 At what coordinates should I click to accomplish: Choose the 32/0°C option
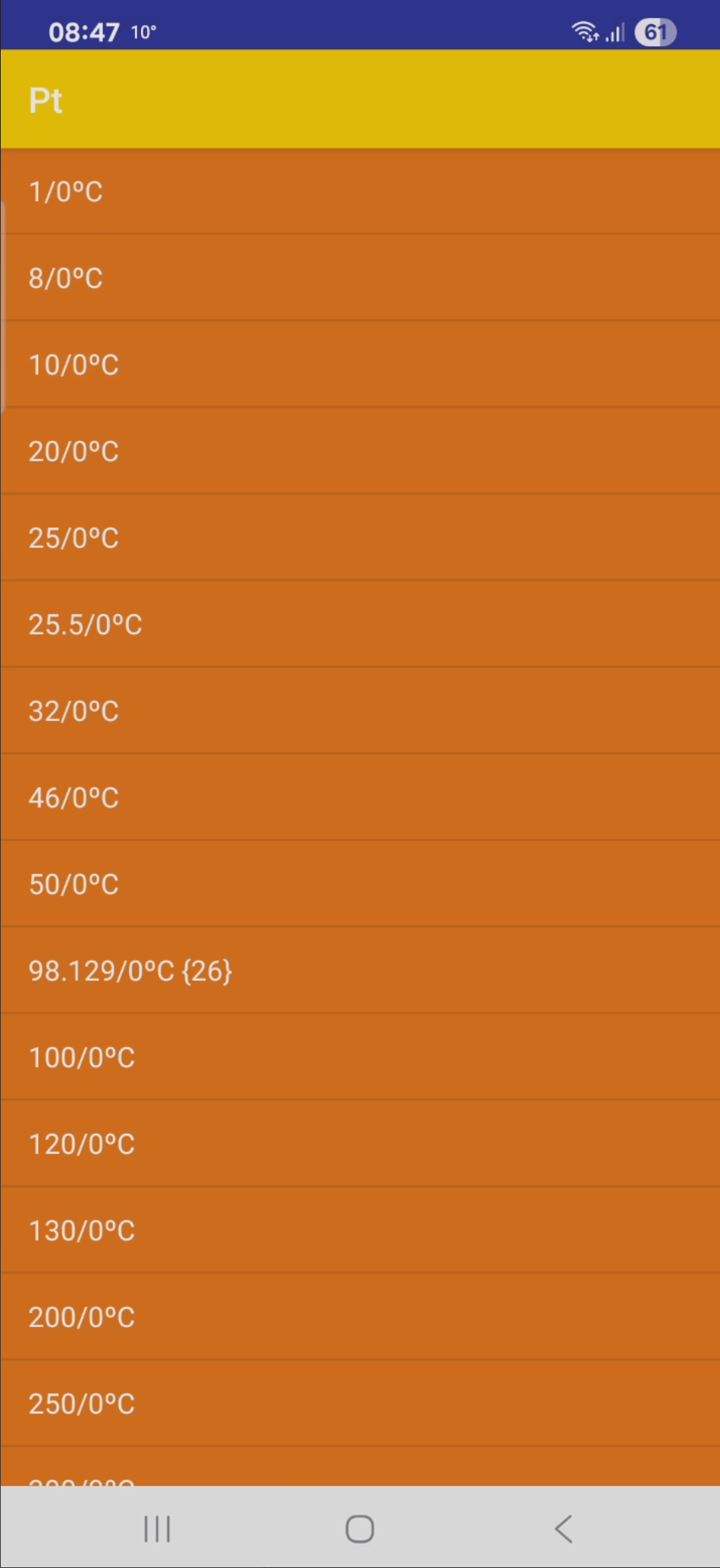point(360,711)
